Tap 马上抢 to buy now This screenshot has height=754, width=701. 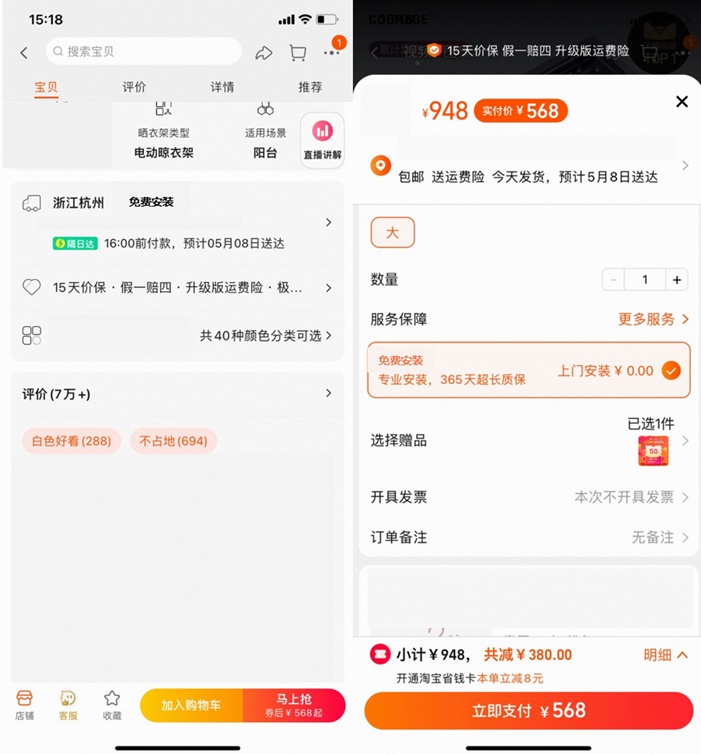pyautogui.click(x=295, y=706)
